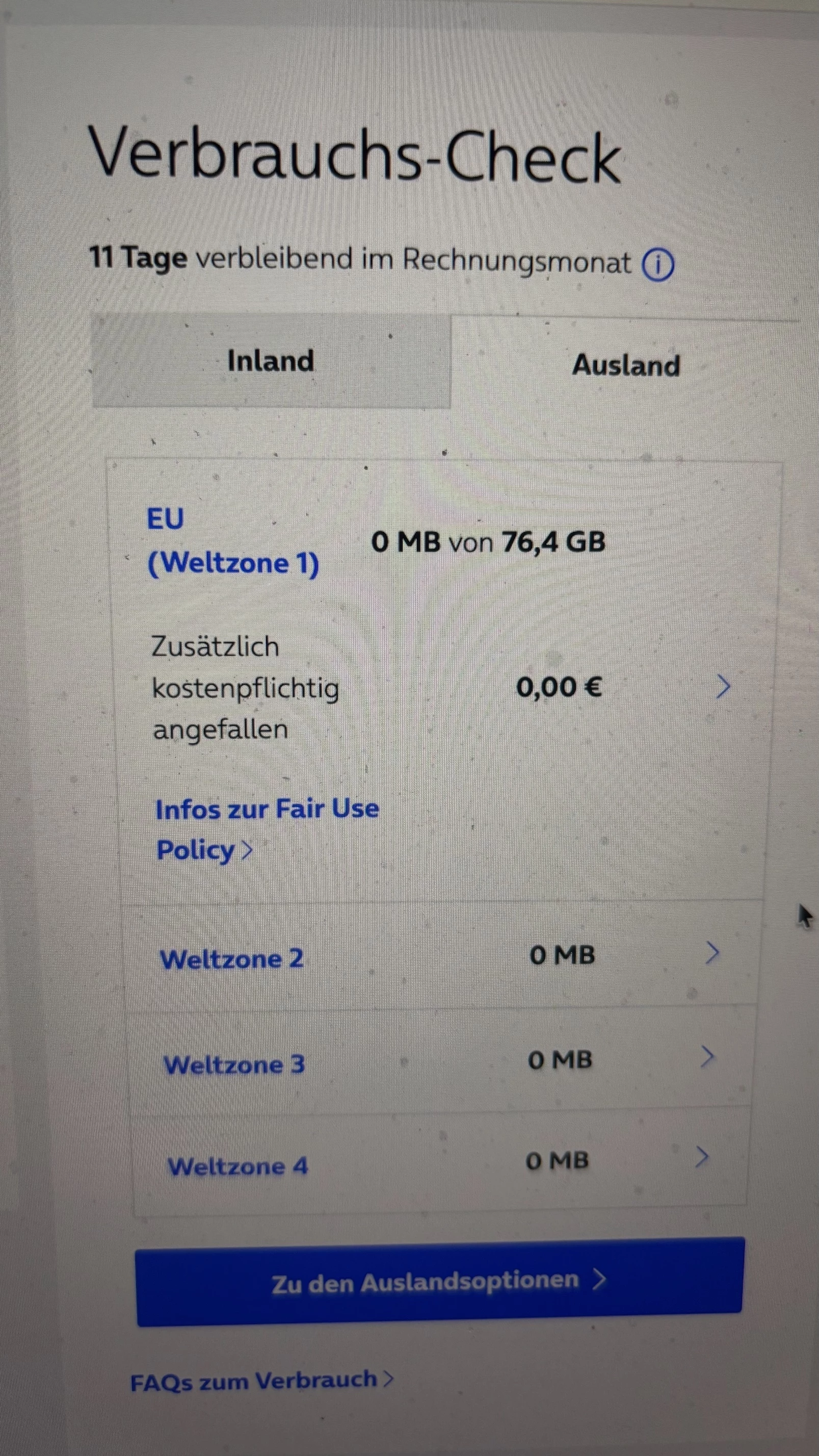Switch to the Inland tab

(x=271, y=361)
